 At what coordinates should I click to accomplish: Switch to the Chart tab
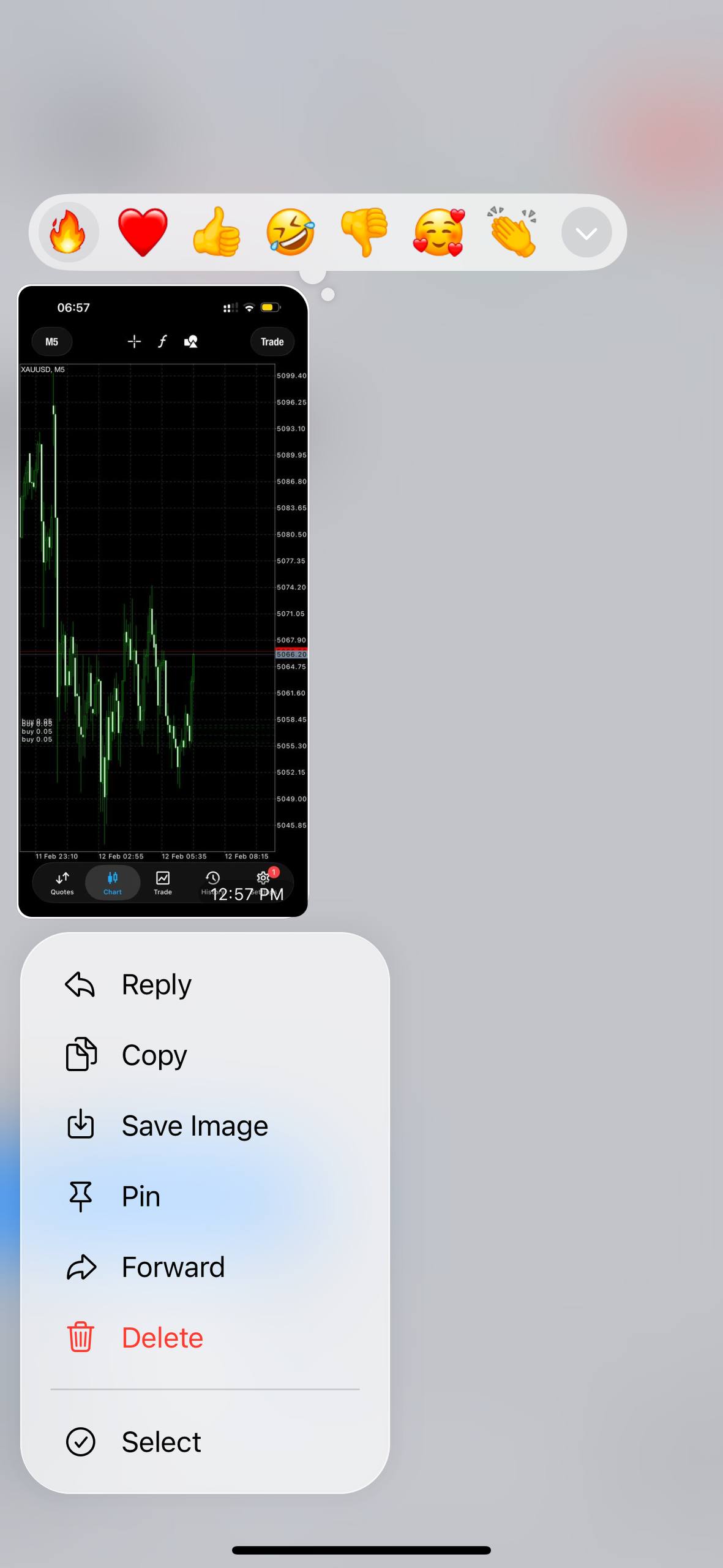[112, 883]
